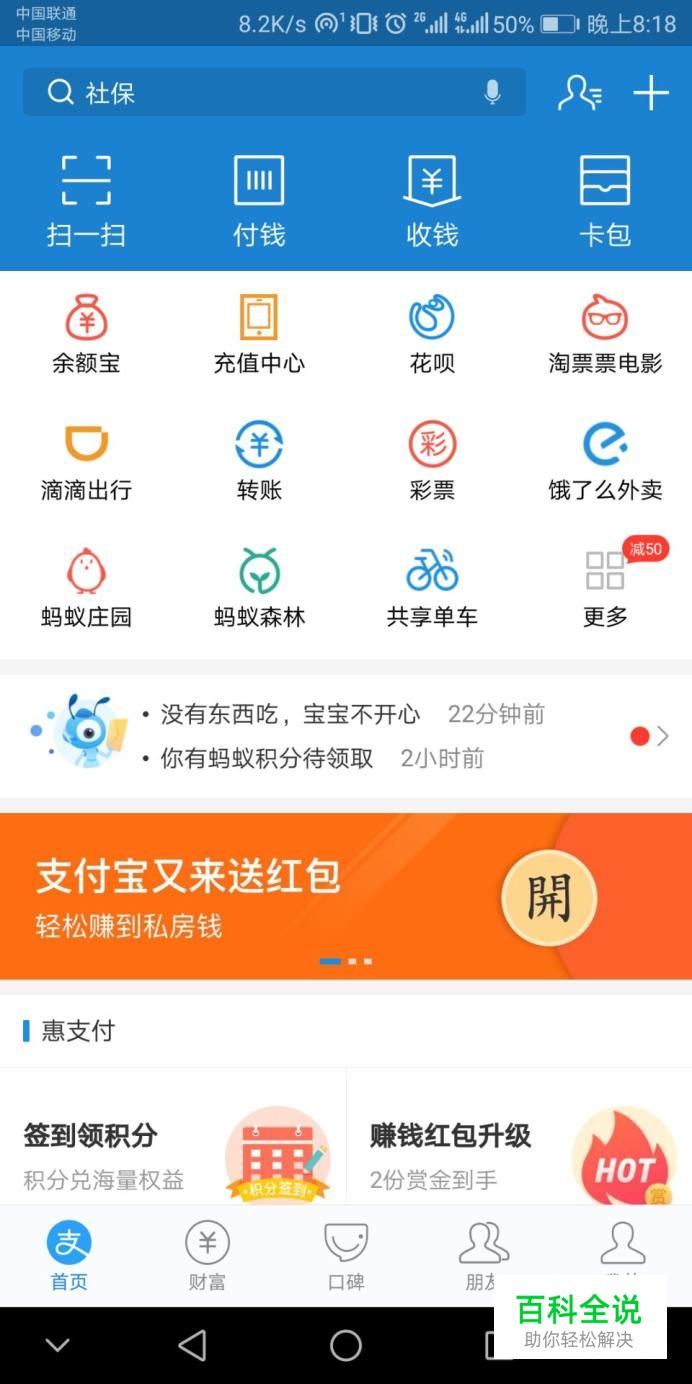Viewport: 692px width, 1384px height.
Task: Select 转账 to transfer money
Action: [259, 462]
